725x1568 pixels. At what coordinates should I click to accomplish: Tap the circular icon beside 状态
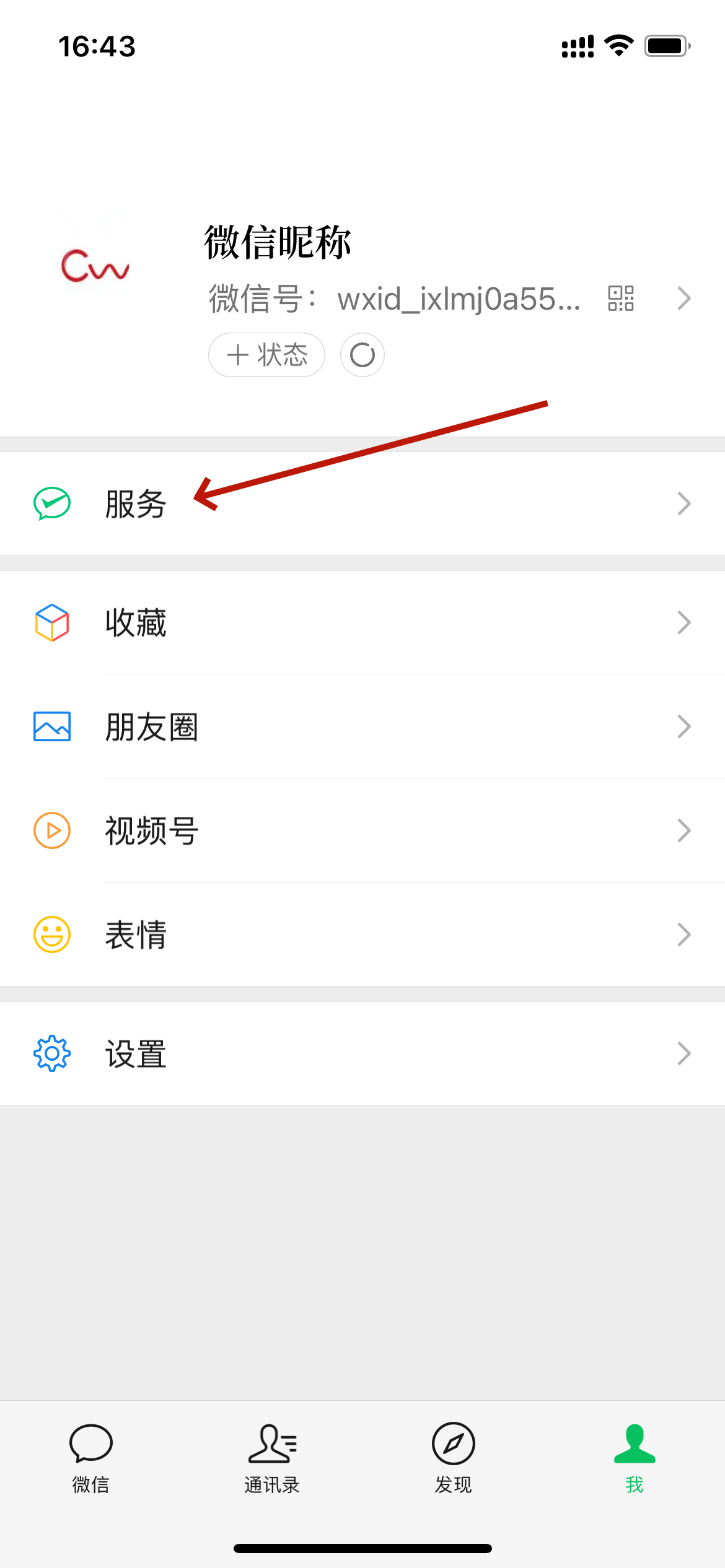[362, 355]
